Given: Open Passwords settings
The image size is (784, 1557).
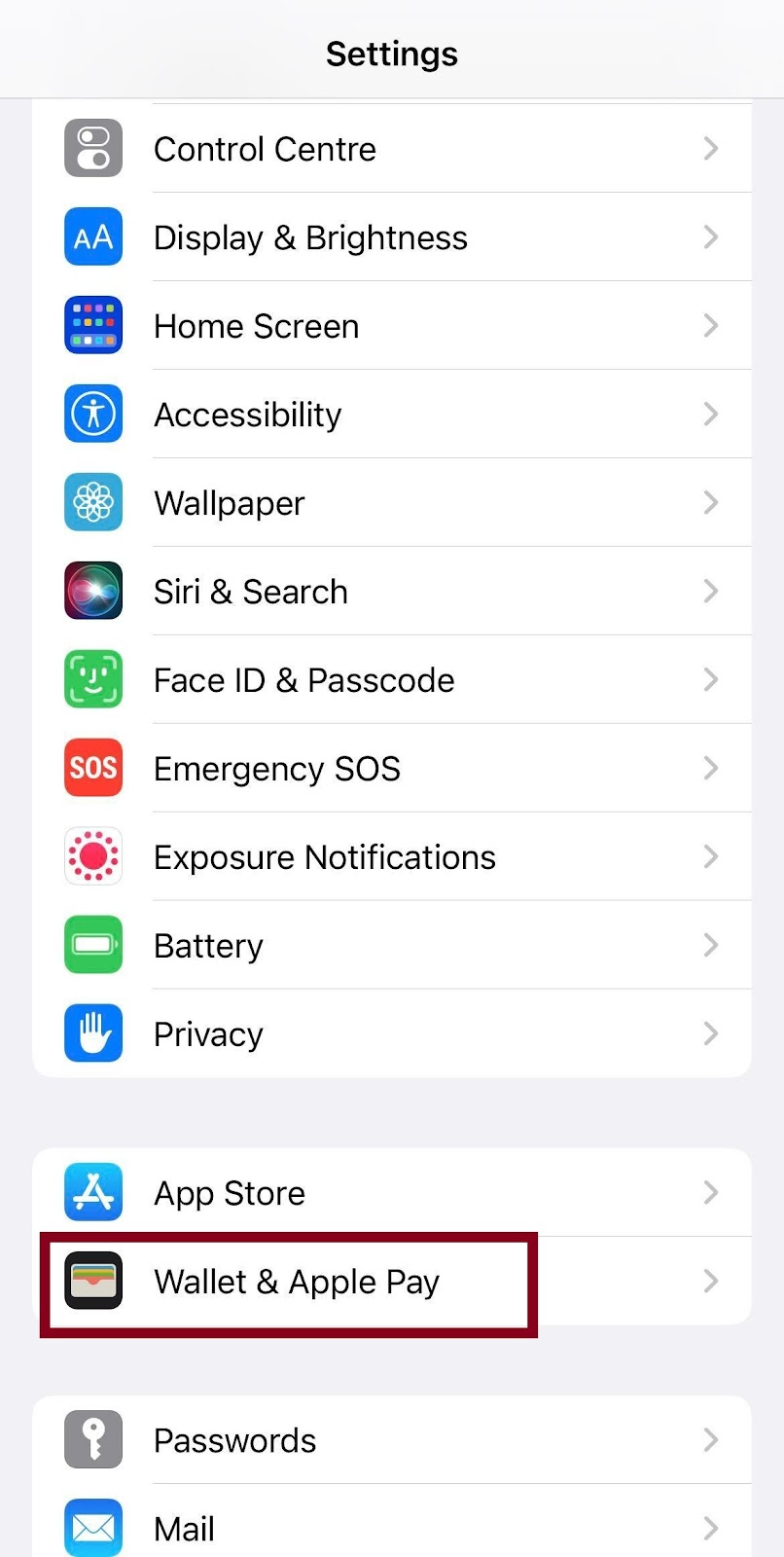Looking at the screenshot, I should tap(391, 1440).
